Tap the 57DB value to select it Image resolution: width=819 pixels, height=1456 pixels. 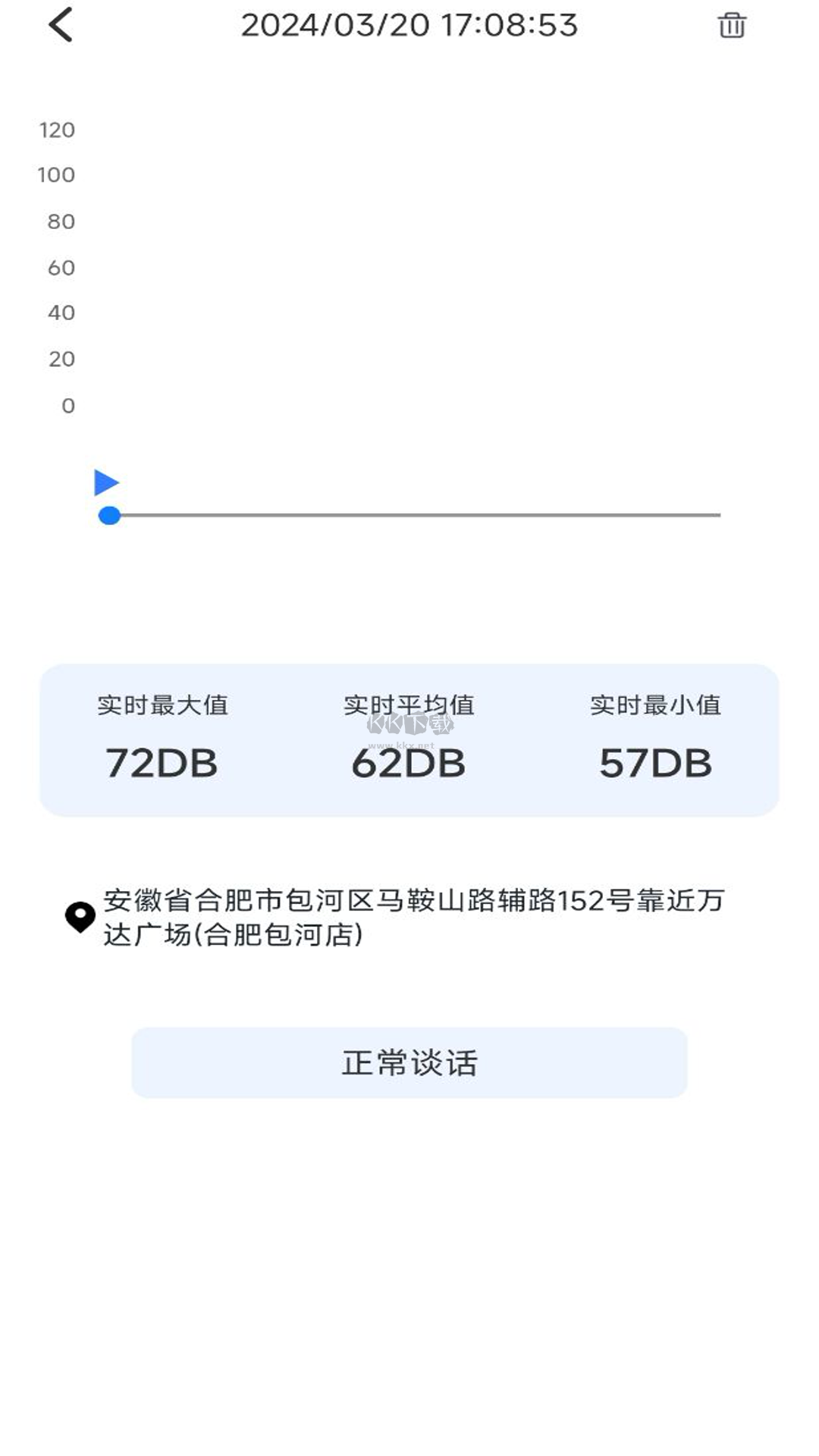pyautogui.click(x=656, y=764)
